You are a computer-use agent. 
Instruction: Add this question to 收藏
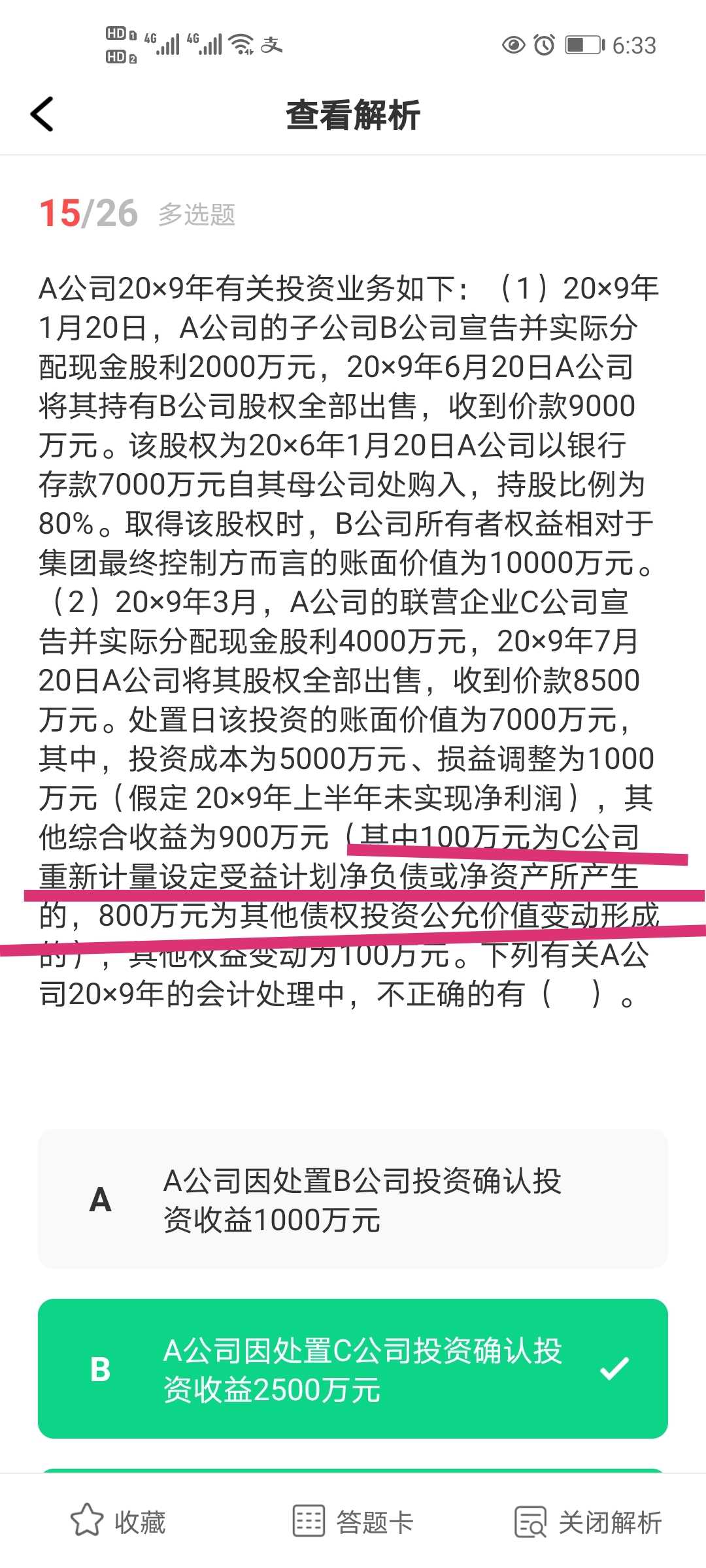pos(118,1522)
